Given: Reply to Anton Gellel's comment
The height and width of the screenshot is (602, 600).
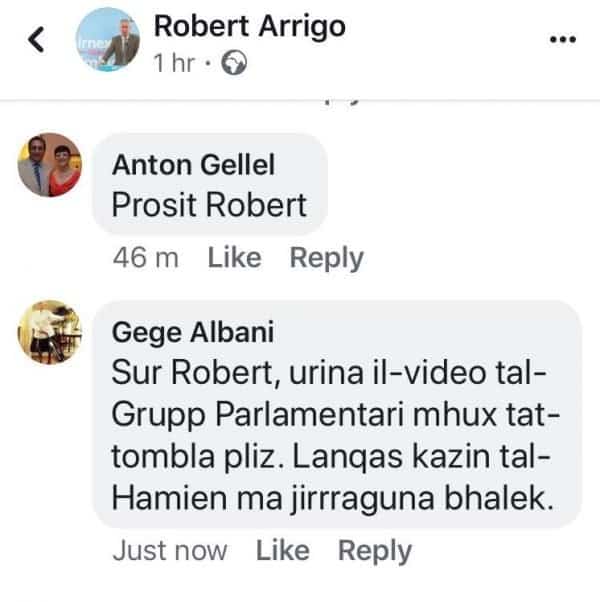Looking at the screenshot, I should click(326, 258).
